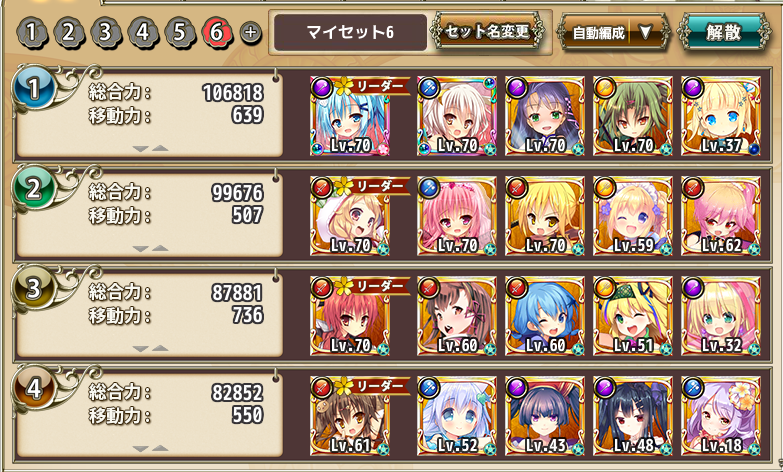
Task: Switch to set tab 1
Action: pyautogui.click(x=31, y=32)
